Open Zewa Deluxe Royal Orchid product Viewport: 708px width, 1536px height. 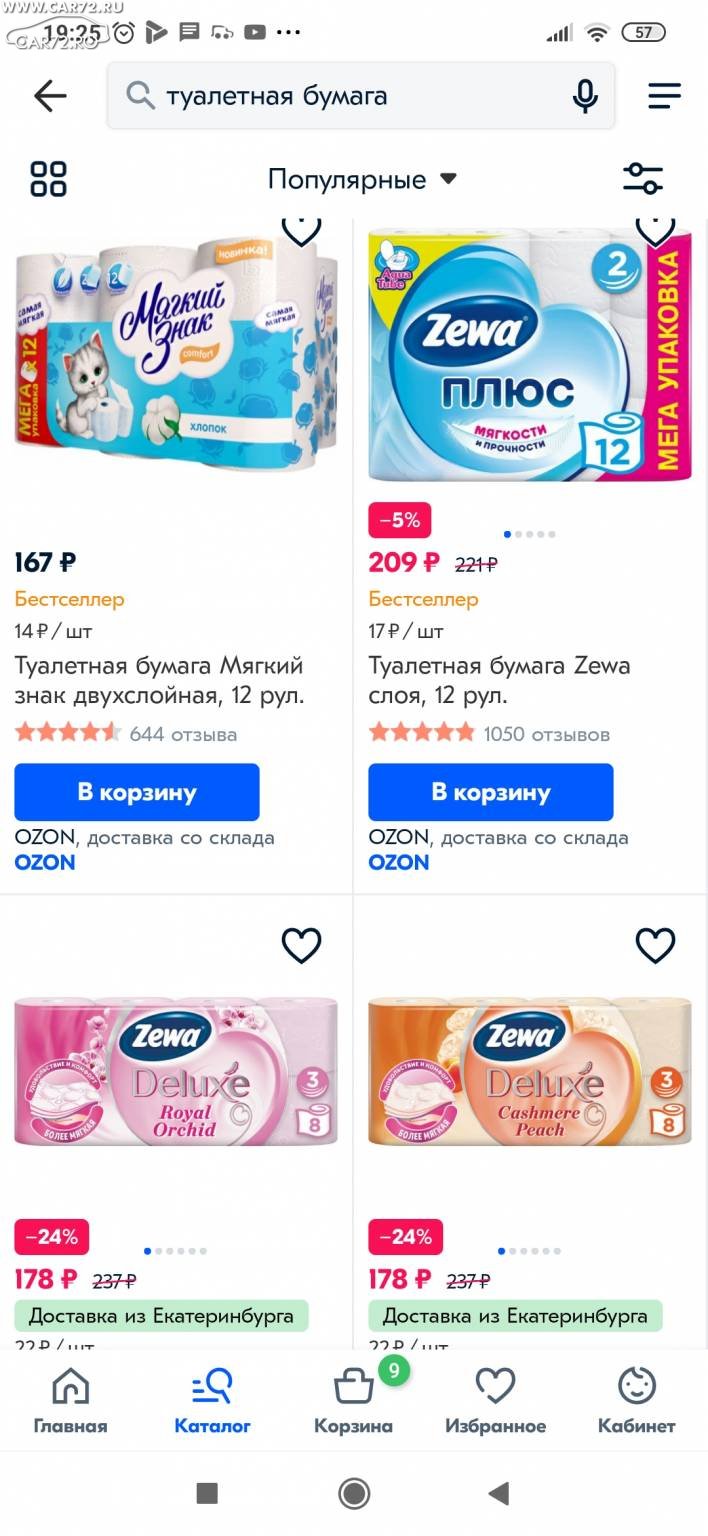pyautogui.click(x=176, y=1072)
